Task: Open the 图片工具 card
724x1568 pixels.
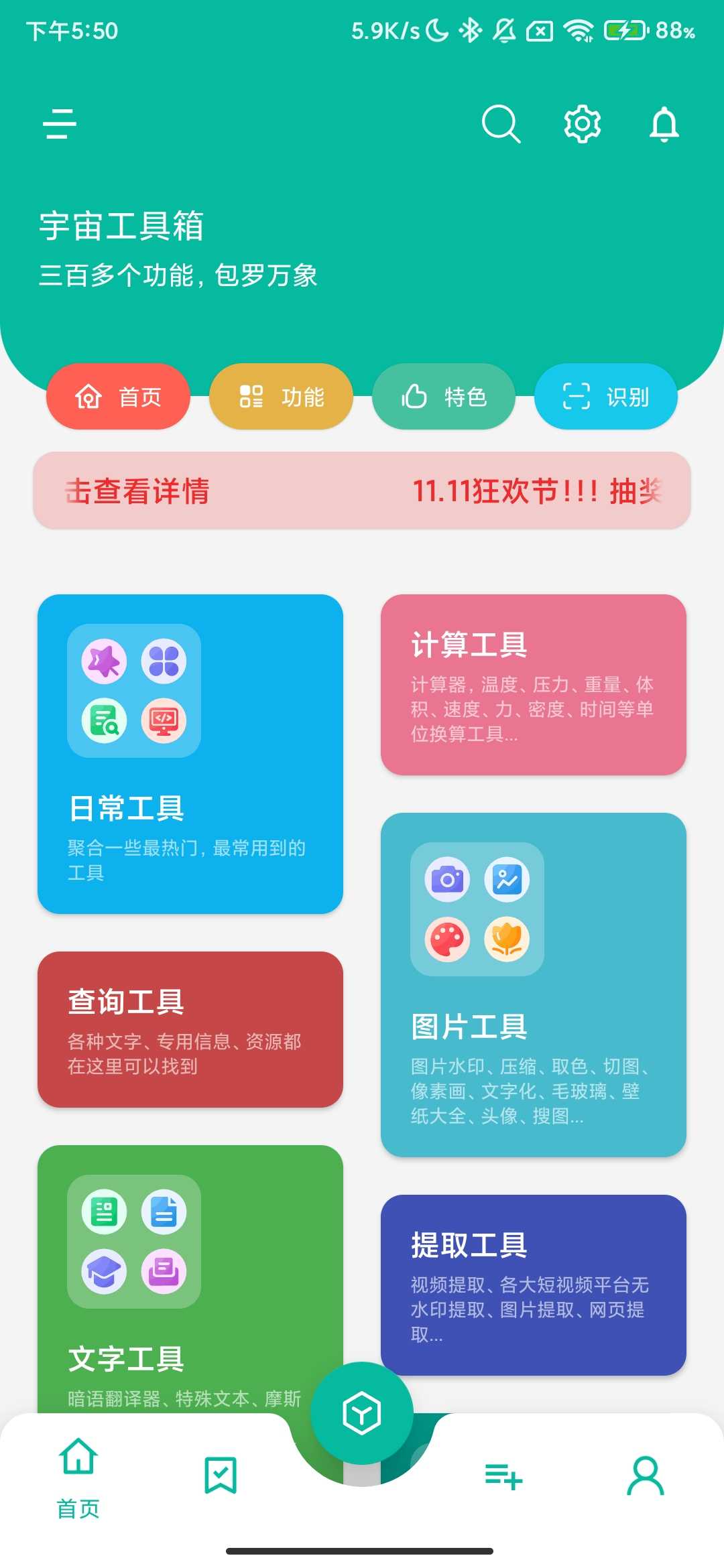Action: coord(533,984)
